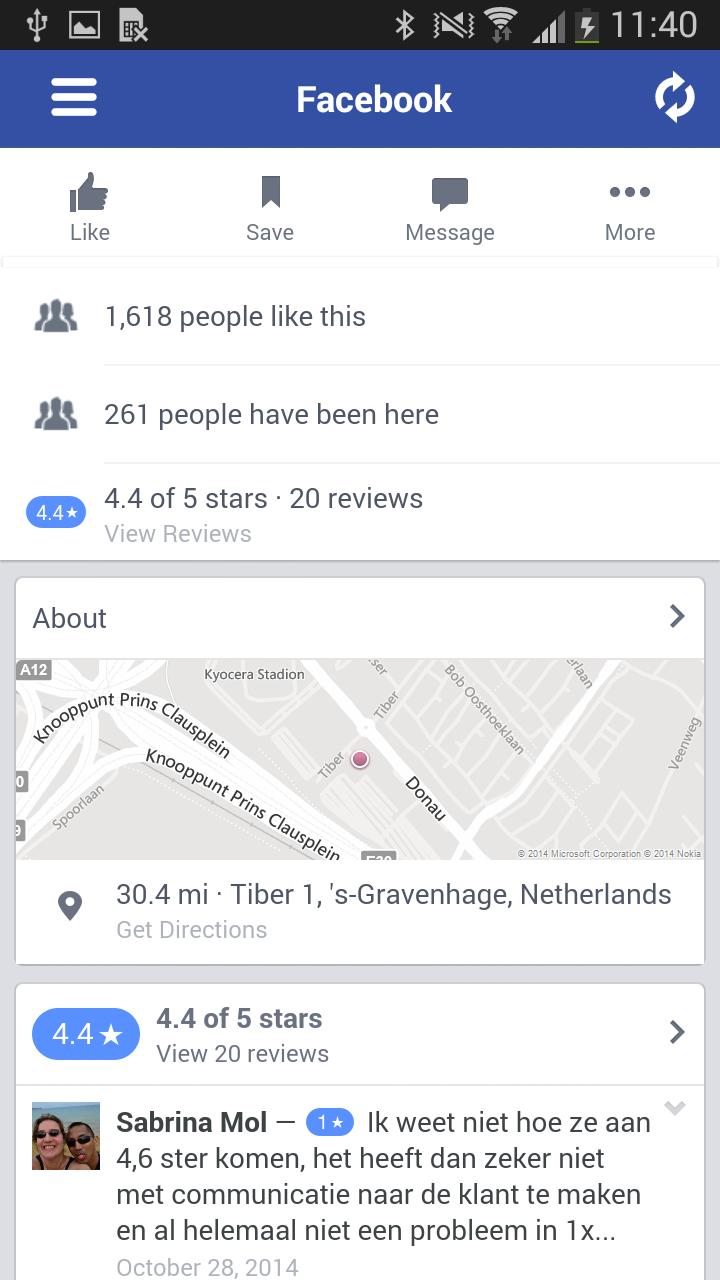Tap the View Reviews link
The image size is (720, 1280).
(178, 534)
